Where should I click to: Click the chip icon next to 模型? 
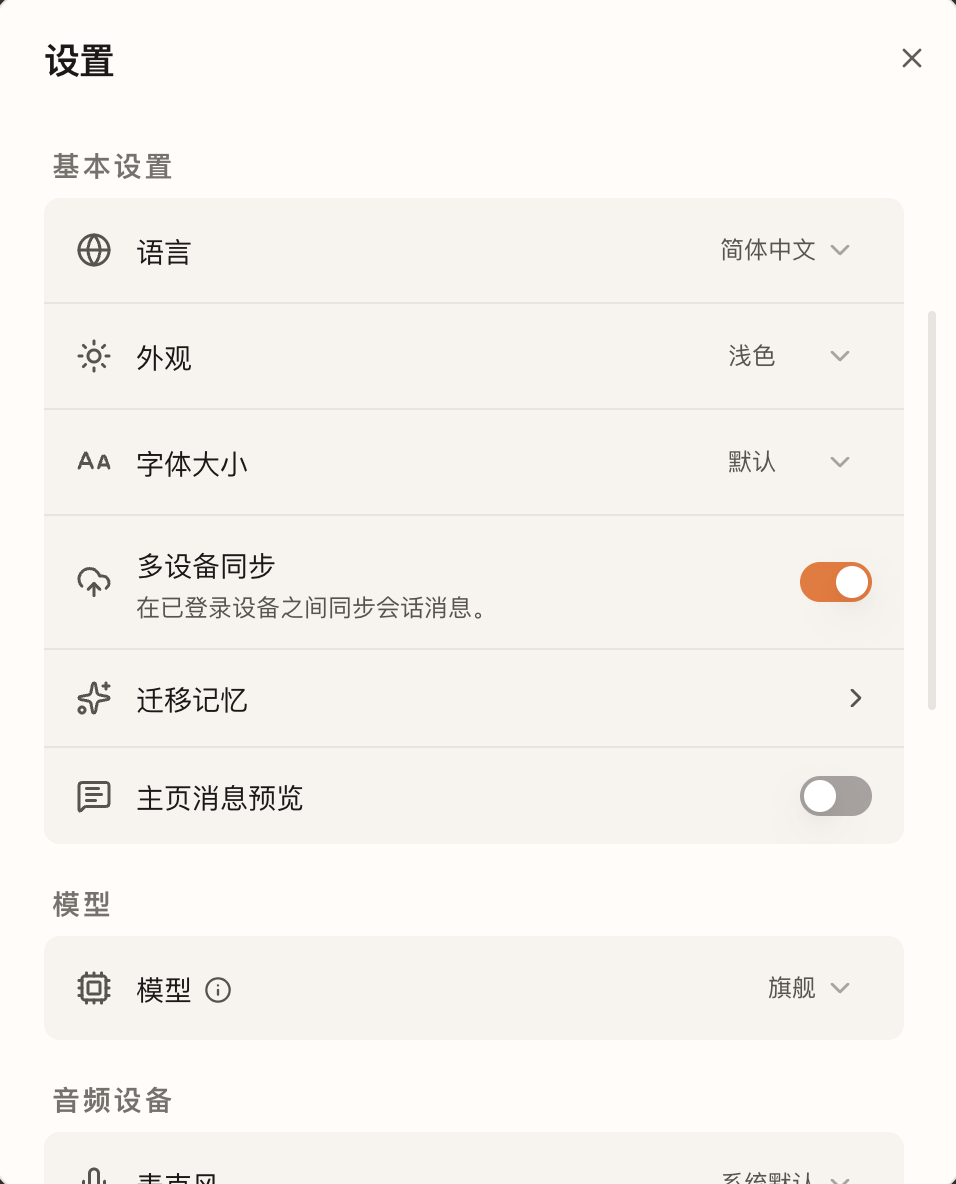coord(93,989)
